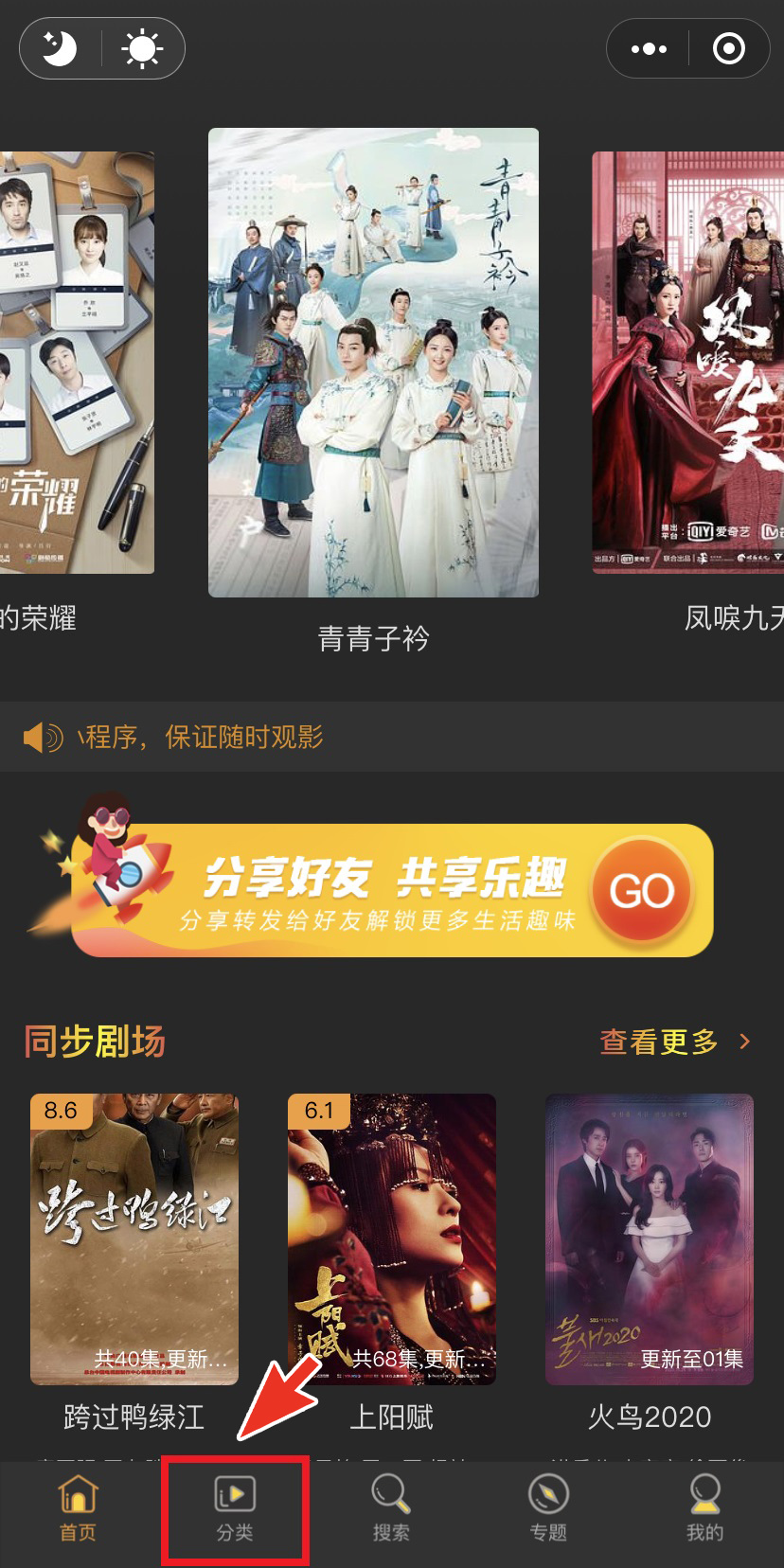Open the mini program more options menu

(x=649, y=48)
